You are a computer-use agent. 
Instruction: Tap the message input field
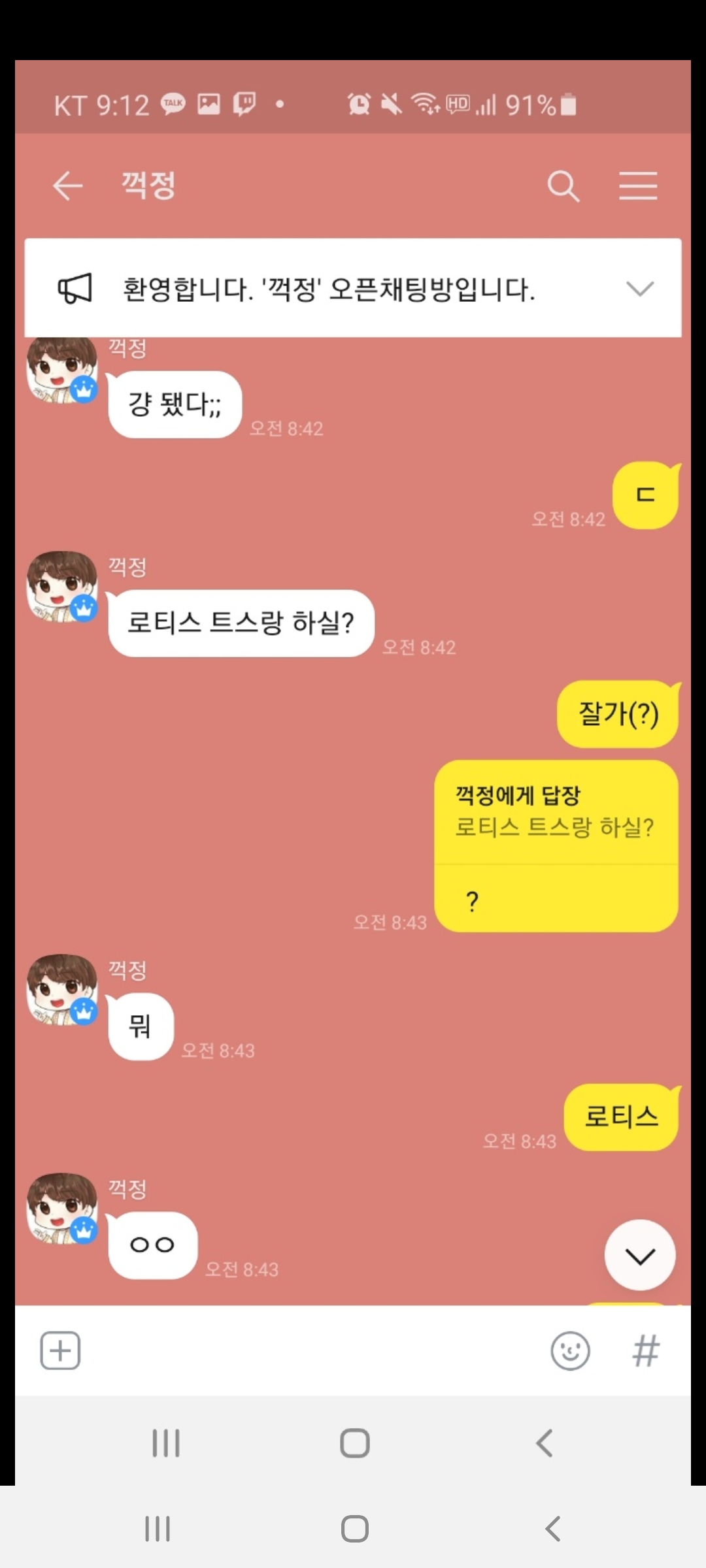coord(314,1350)
